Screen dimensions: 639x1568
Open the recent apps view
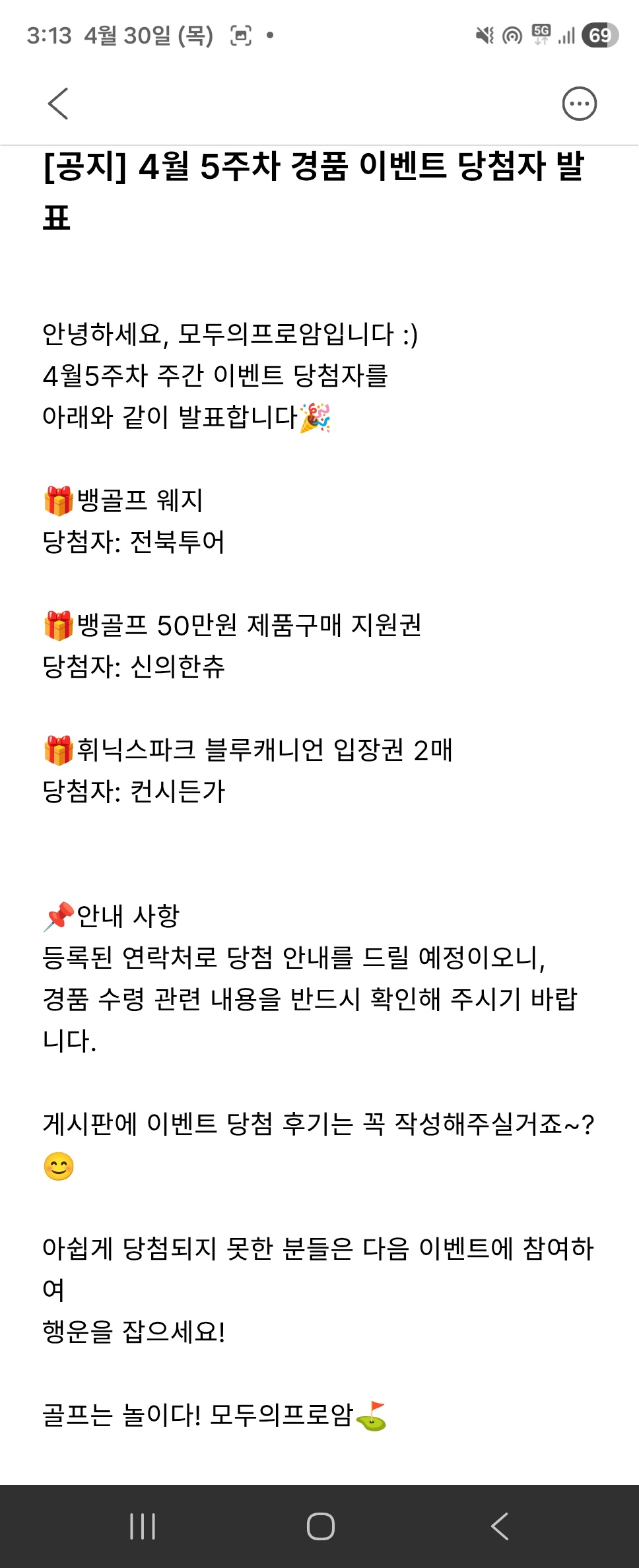click(142, 1526)
